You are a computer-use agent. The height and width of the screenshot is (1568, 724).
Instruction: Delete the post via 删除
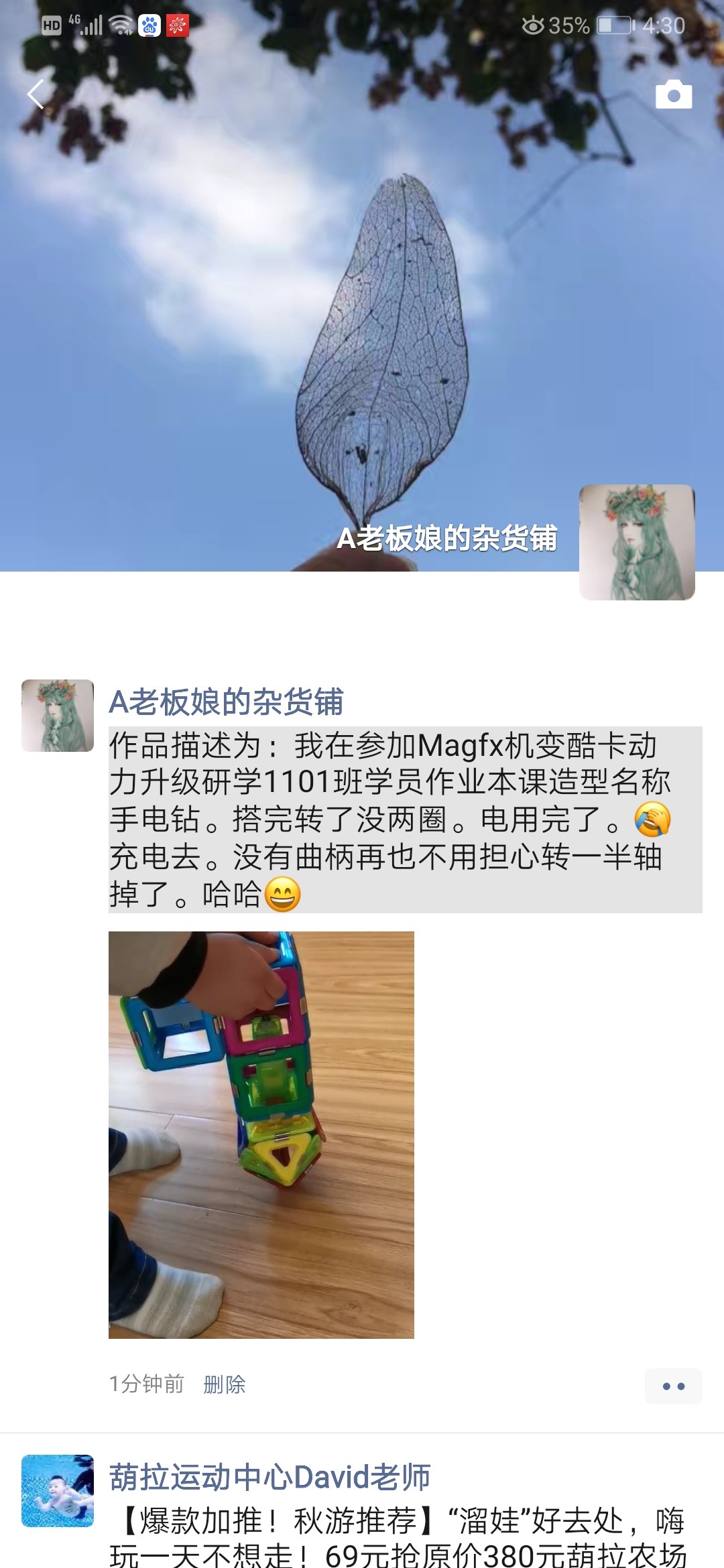coord(225,1384)
